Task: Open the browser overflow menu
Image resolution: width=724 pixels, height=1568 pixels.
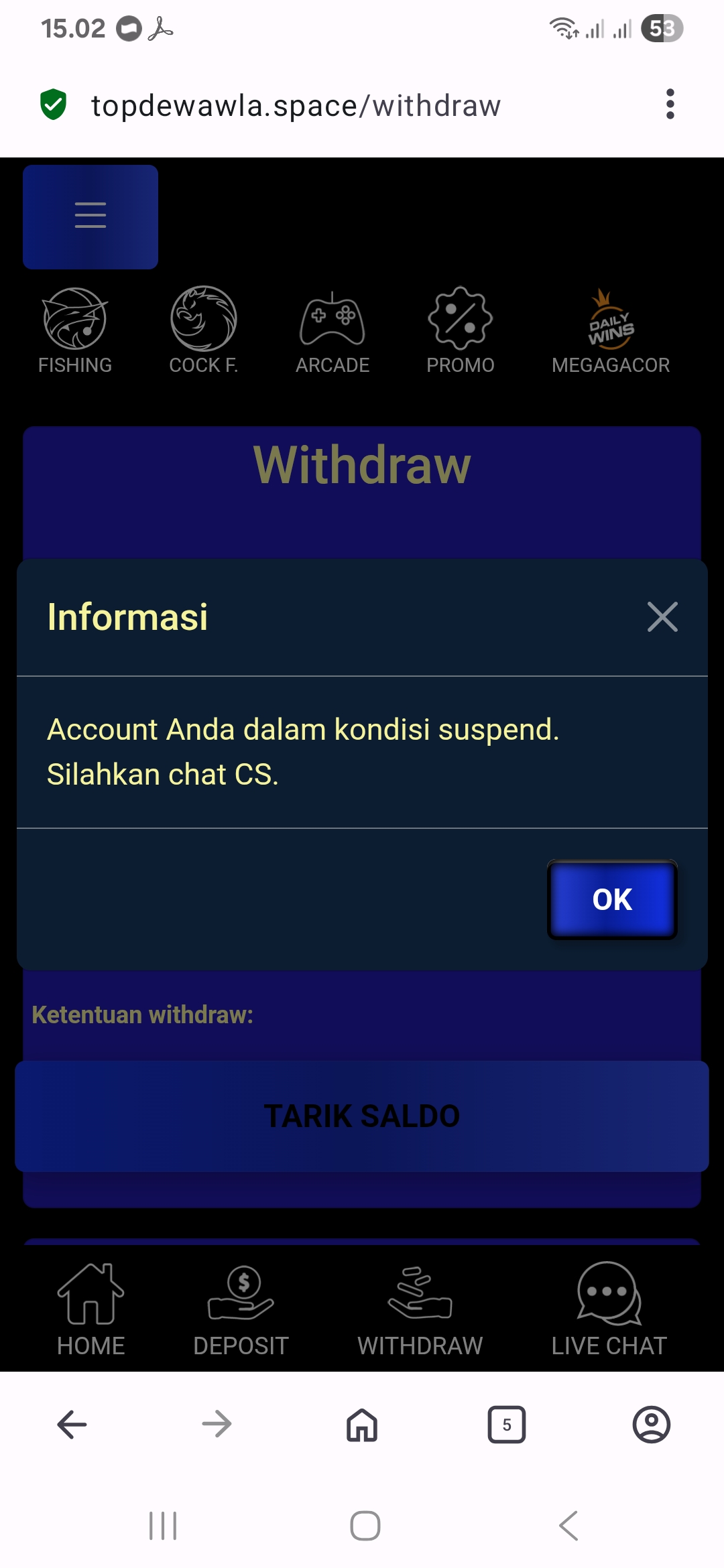Action: click(x=670, y=105)
